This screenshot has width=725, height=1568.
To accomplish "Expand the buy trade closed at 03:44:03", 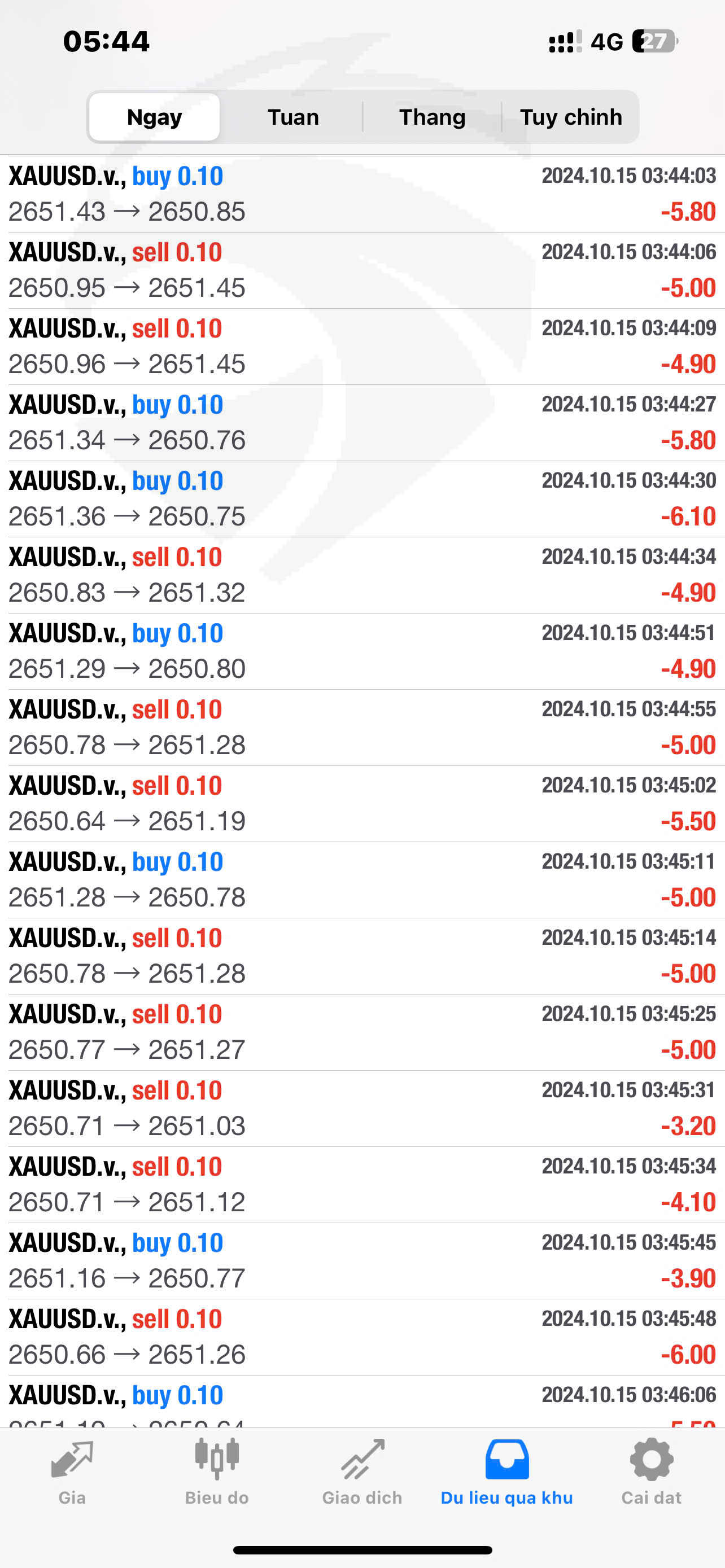I will click(x=362, y=194).
